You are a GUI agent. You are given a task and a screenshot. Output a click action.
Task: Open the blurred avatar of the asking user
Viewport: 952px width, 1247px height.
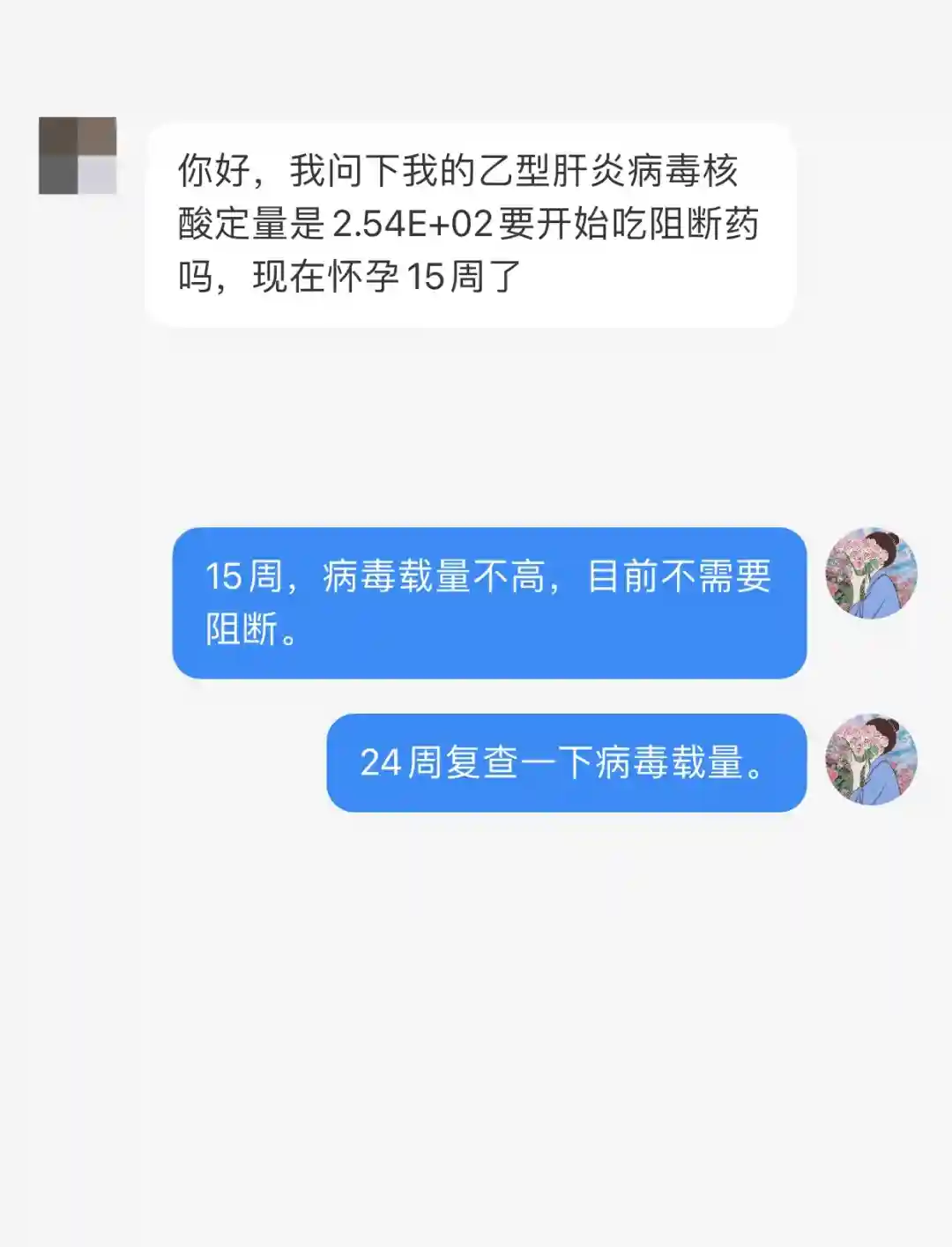(x=78, y=155)
